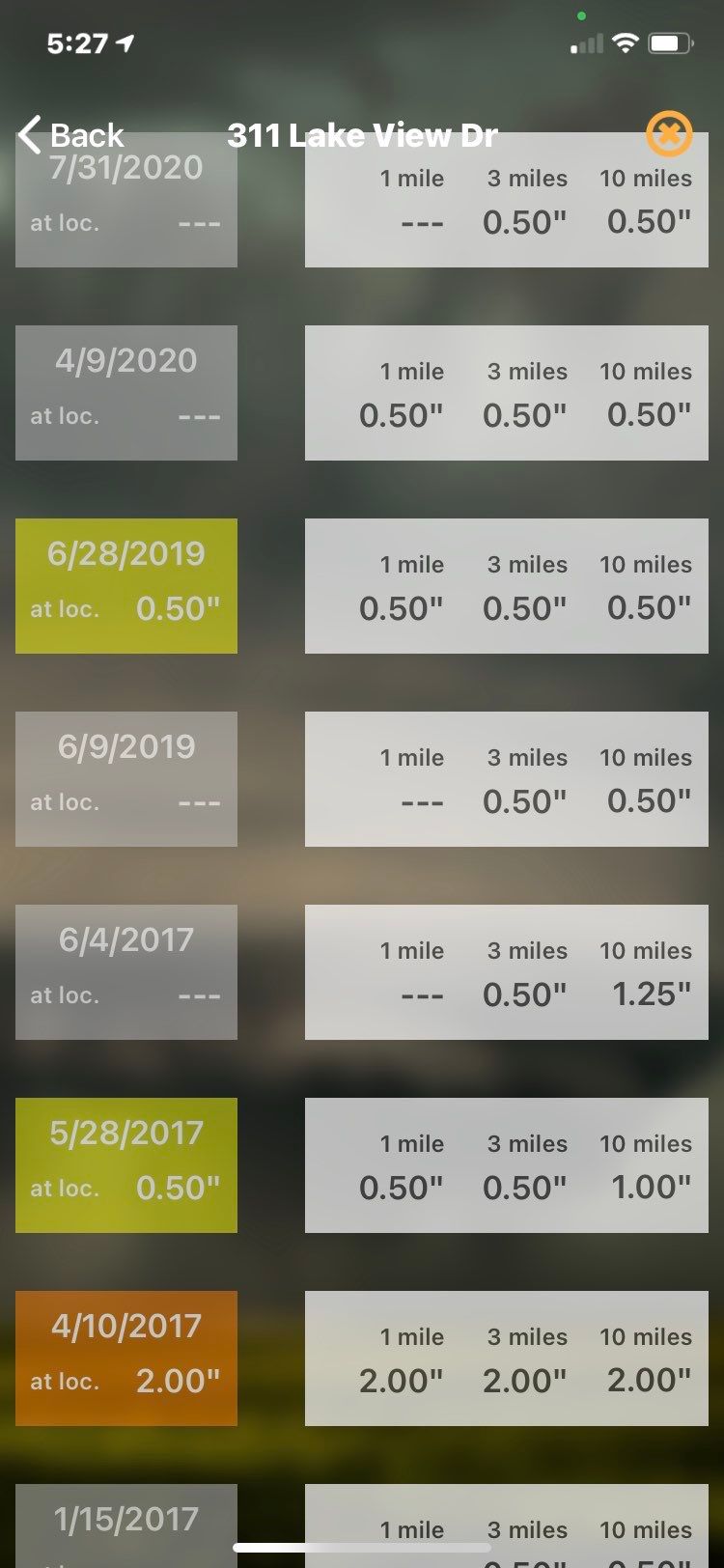Image resolution: width=724 pixels, height=1568 pixels.
Task: View details for the 6/9/2019 event
Action: (x=126, y=778)
